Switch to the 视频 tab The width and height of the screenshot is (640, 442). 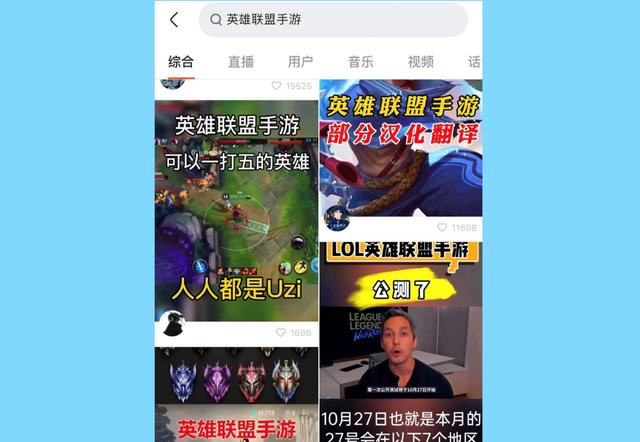[420, 62]
